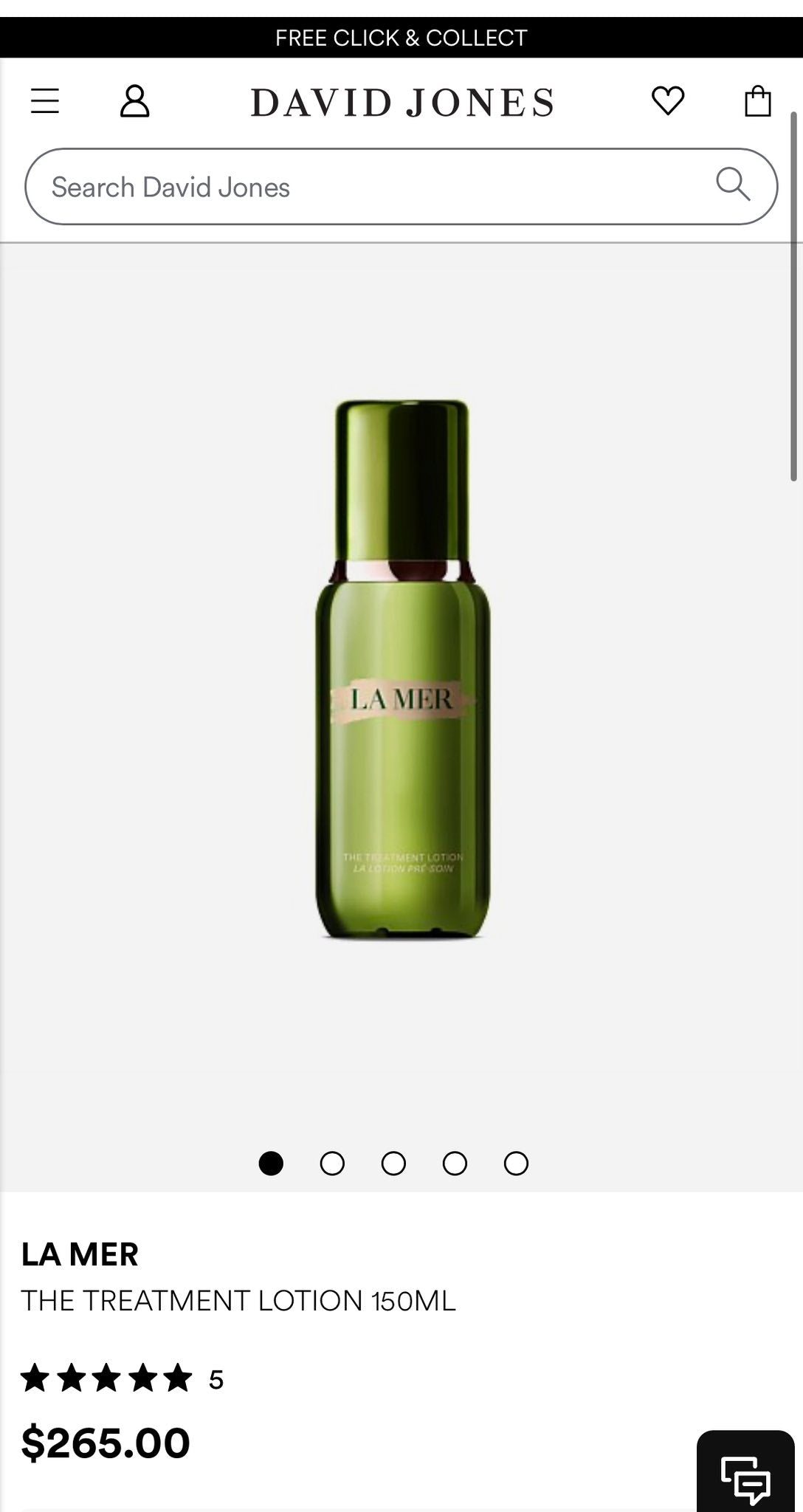Open the shopping bag
This screenshot has height=1512, width=803.
point(757,101)
